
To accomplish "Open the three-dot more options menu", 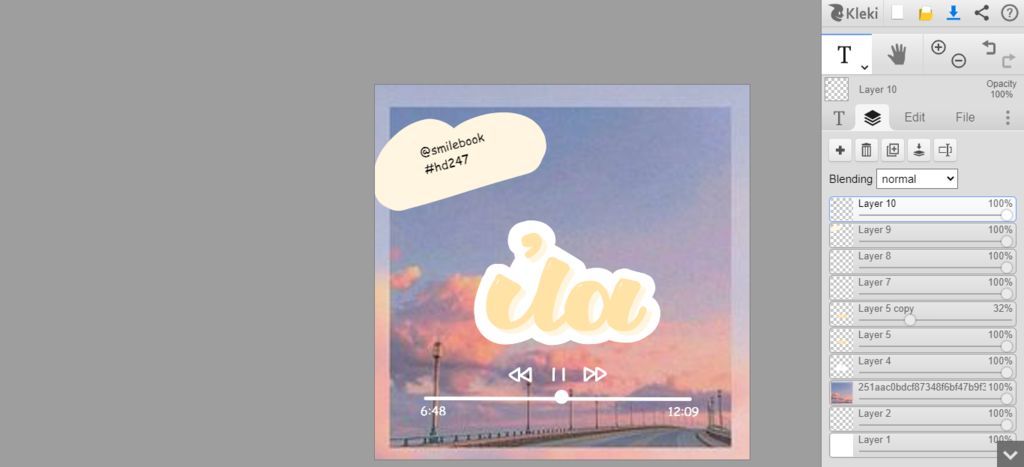I will [1007, 117].
